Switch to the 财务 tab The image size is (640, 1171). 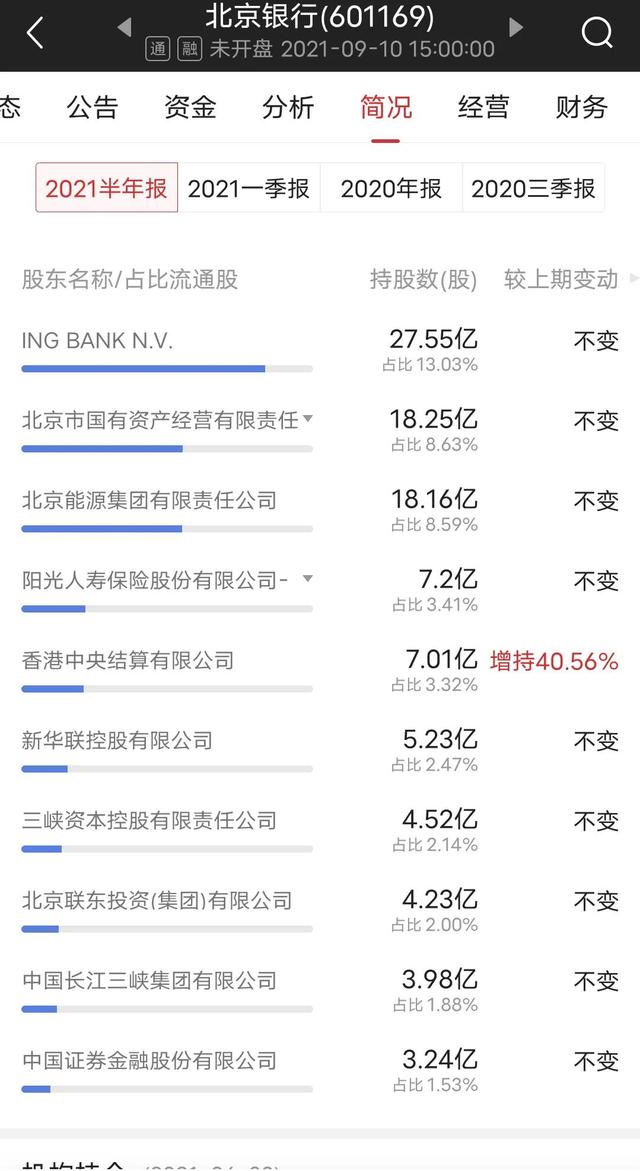582,107
